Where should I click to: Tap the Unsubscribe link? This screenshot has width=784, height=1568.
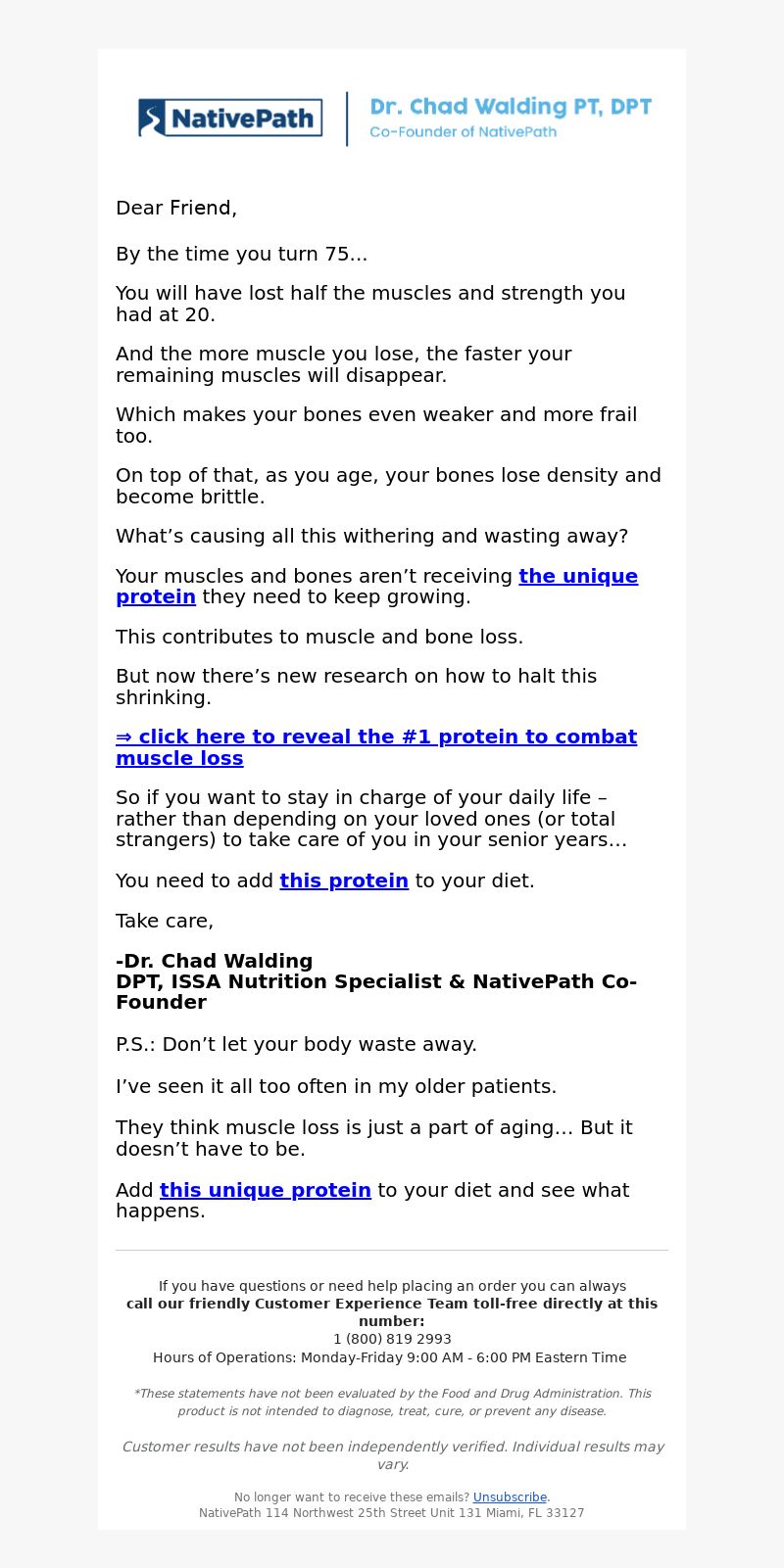click(x=510, y=1497)
